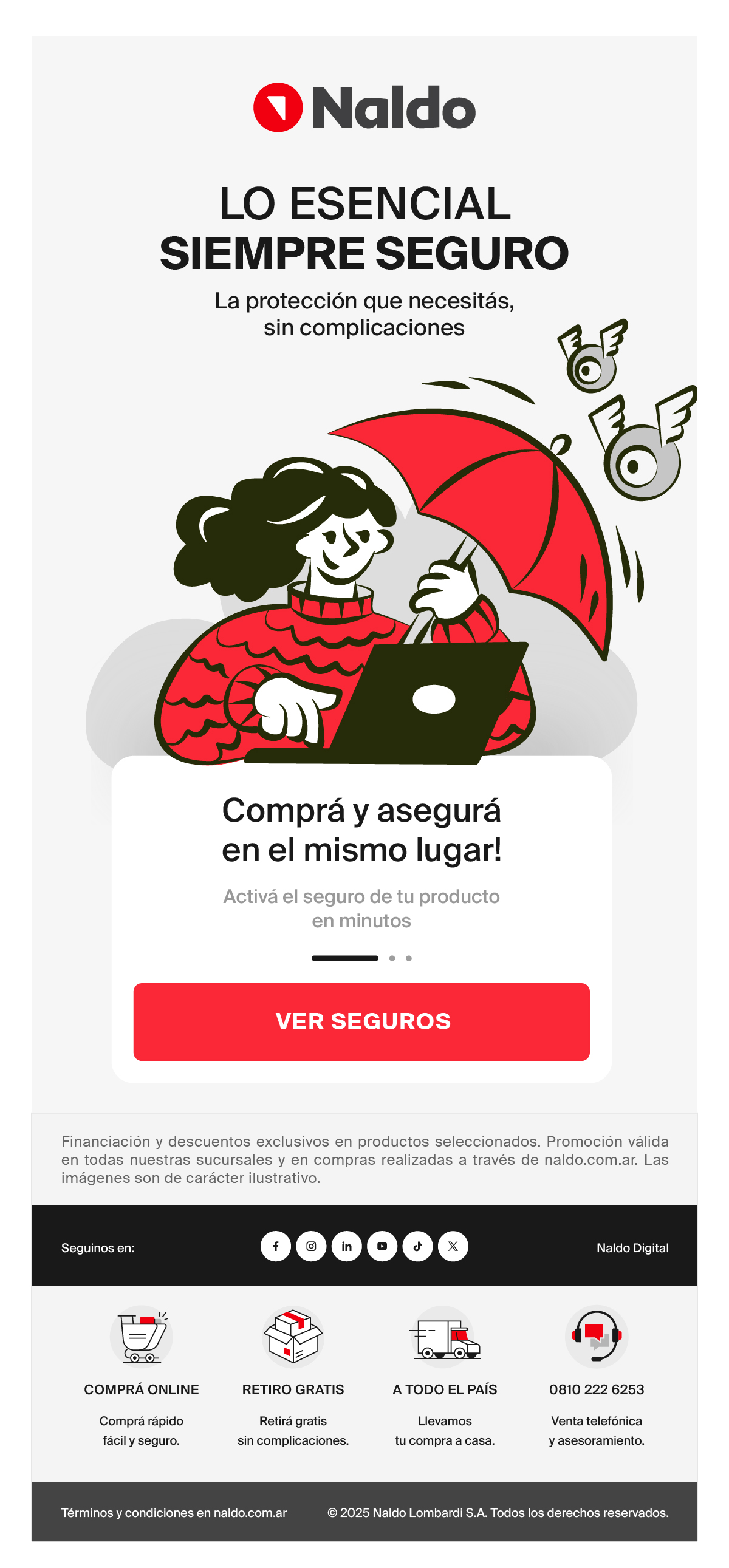Open the LinkedIn icon
Image resolution: width=729 pixels, height=1568 pixels.
[x=346, y=1246]
